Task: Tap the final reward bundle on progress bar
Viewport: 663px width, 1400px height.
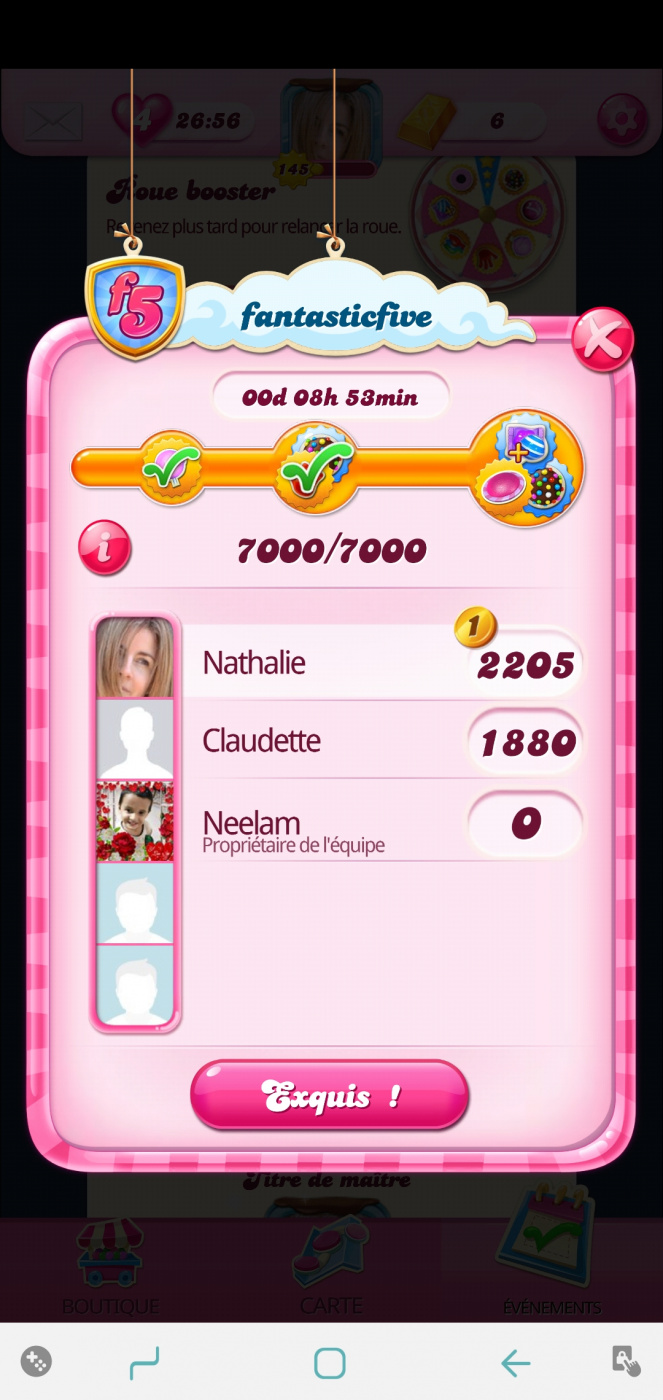Action: tap(526, 467)
